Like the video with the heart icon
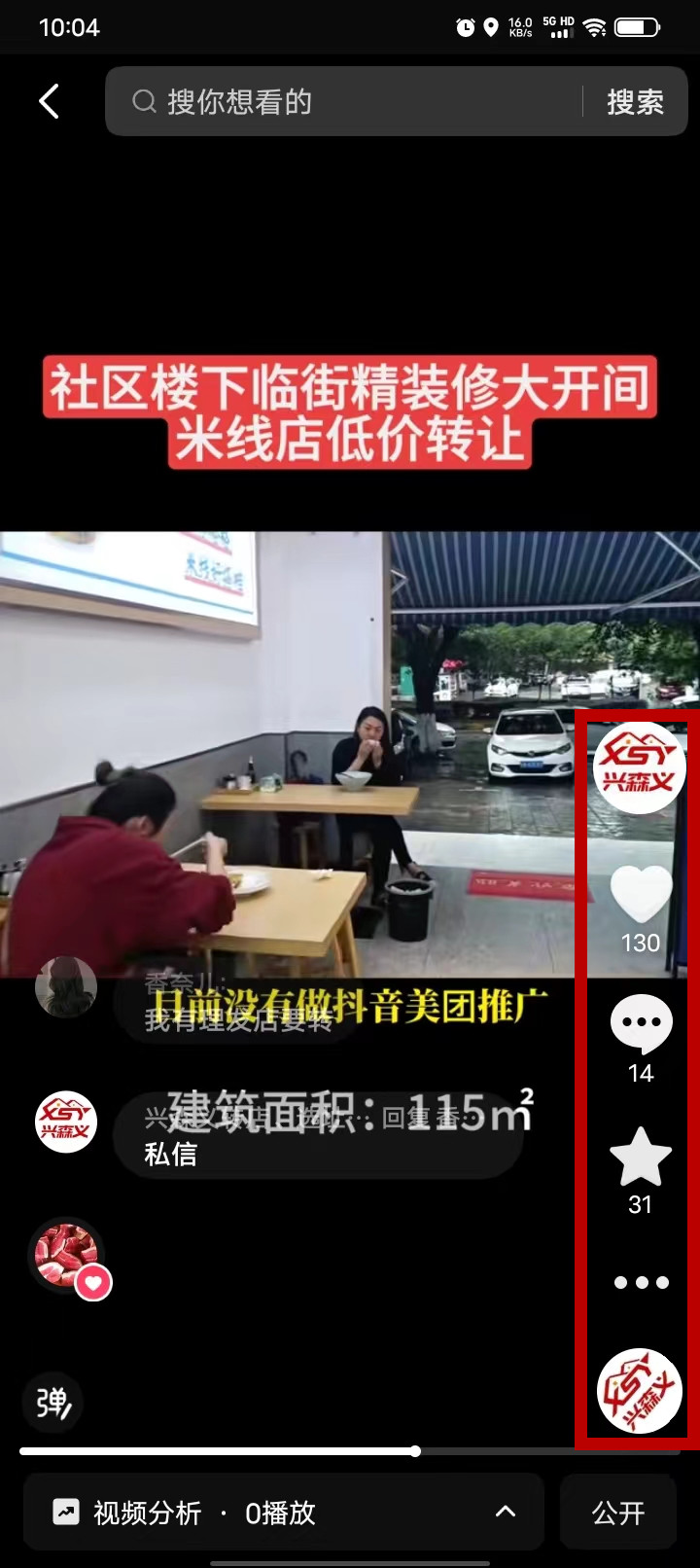The image size is (700, 1568). (x=641, y=895)
